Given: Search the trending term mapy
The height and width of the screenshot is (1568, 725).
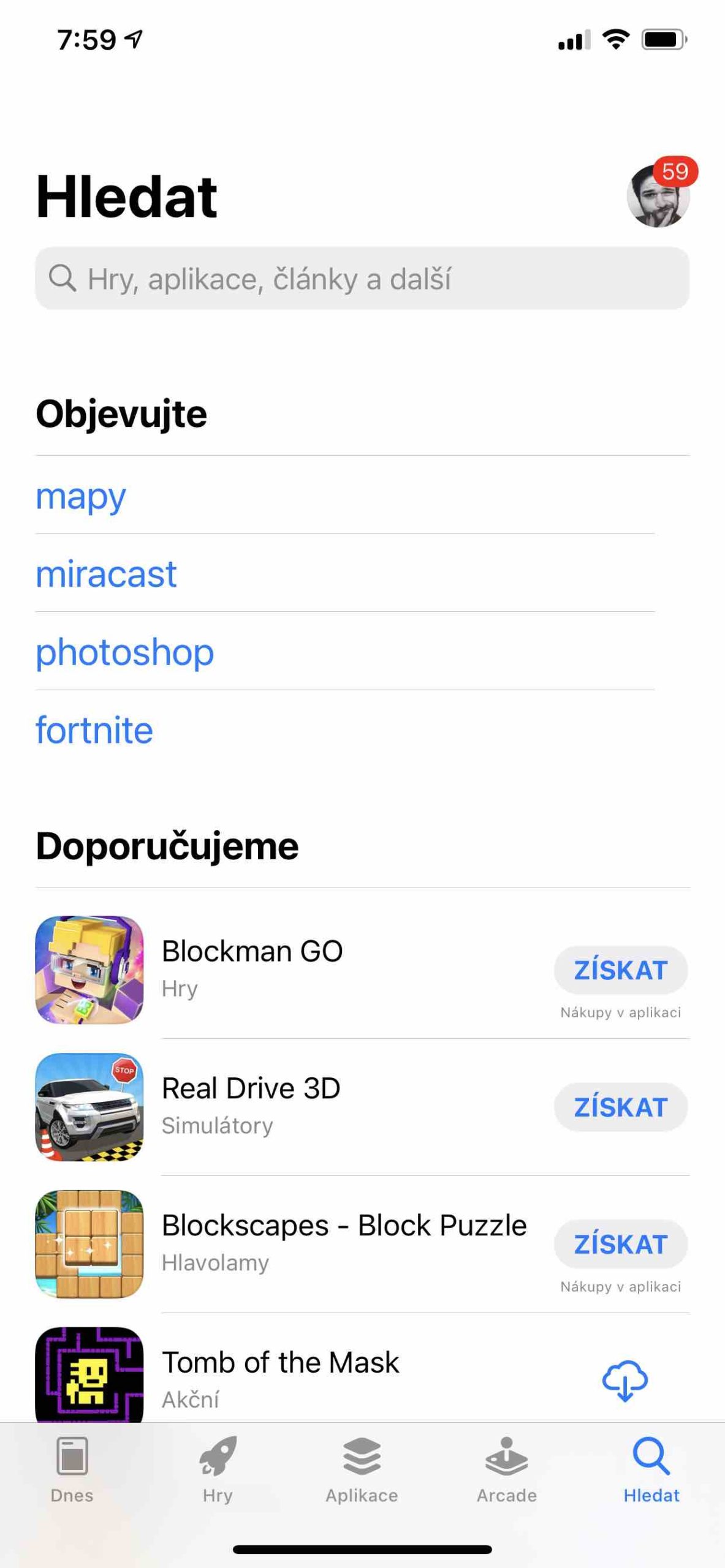Looking at the screenshot, I should pos(80,497).
